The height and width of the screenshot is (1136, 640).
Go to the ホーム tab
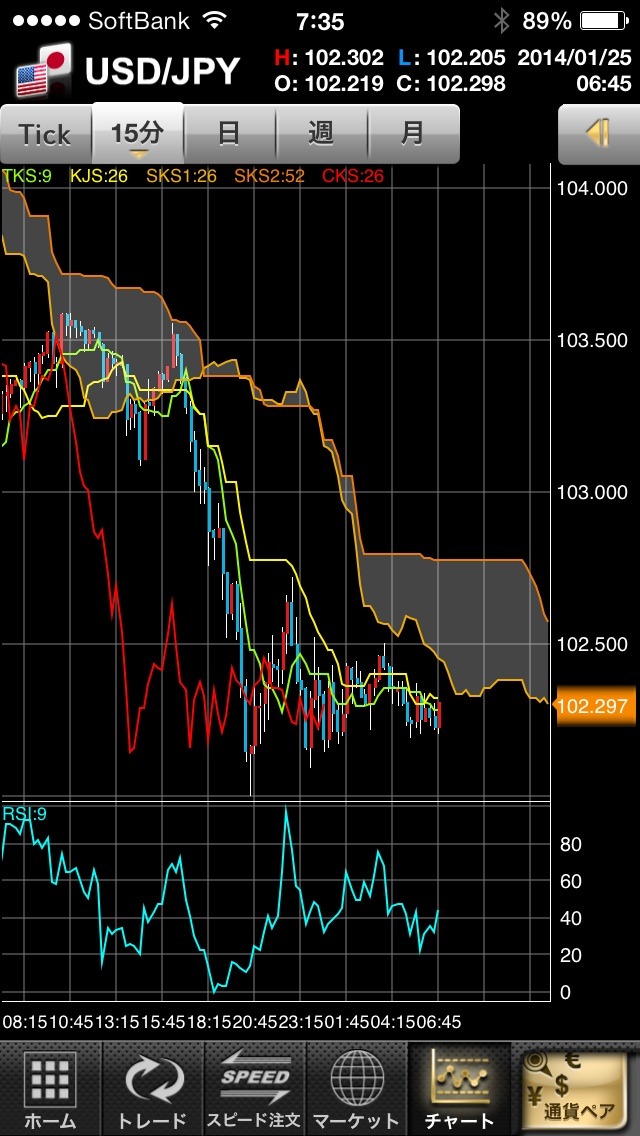pos(50,1090)
